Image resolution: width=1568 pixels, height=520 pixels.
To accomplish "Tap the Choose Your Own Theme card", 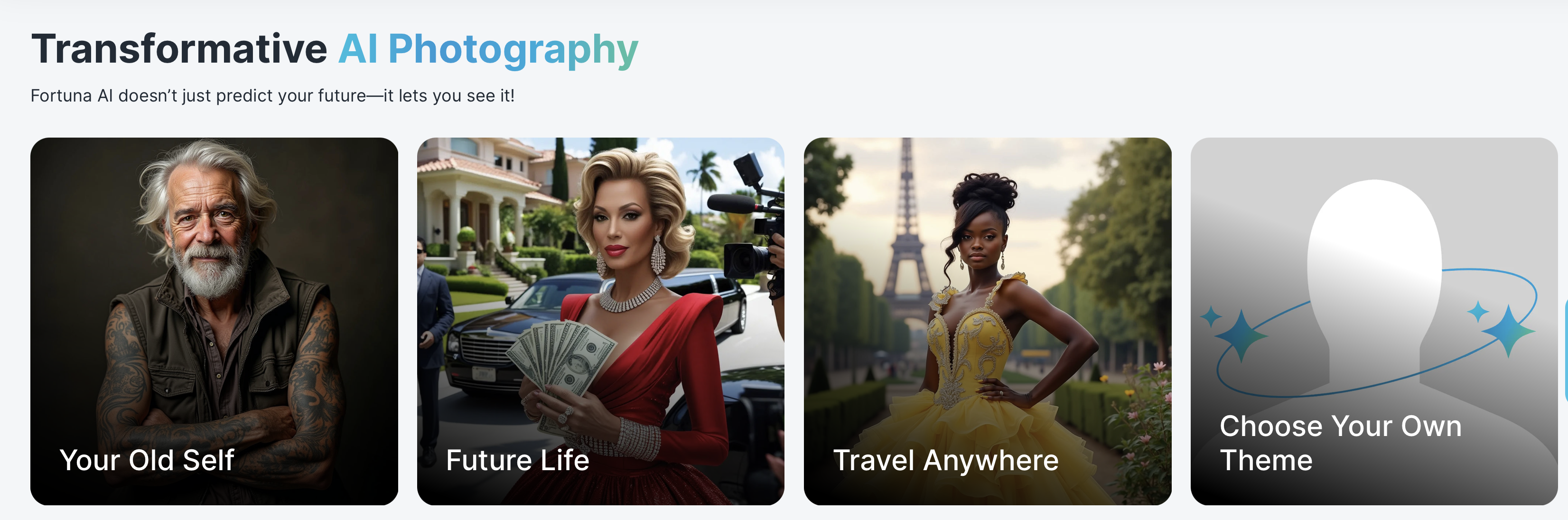I will pos(1373,321).
